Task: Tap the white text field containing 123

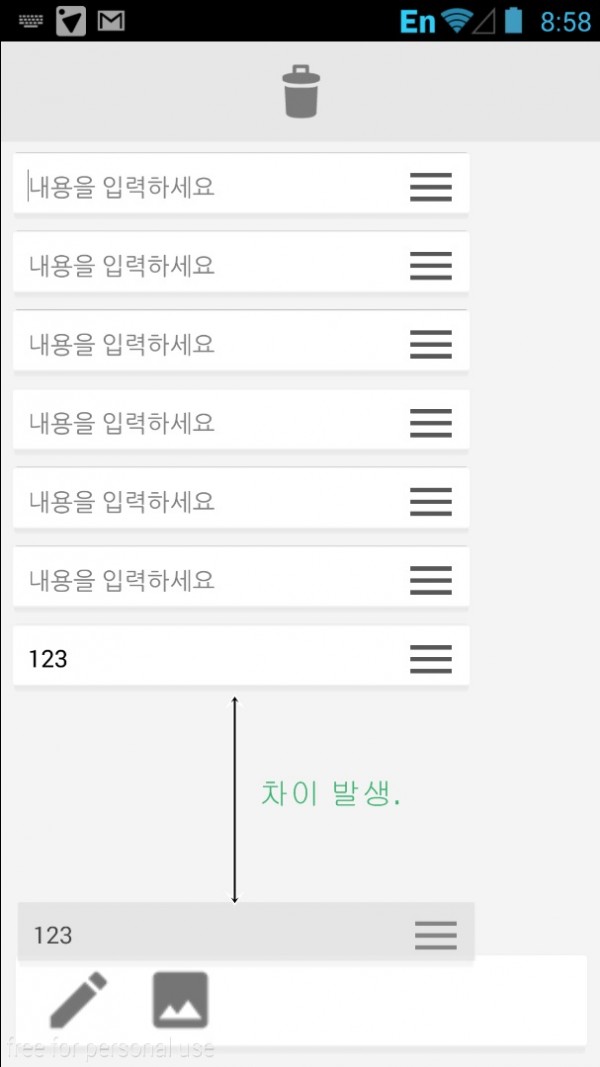Action: coord(241,657)
